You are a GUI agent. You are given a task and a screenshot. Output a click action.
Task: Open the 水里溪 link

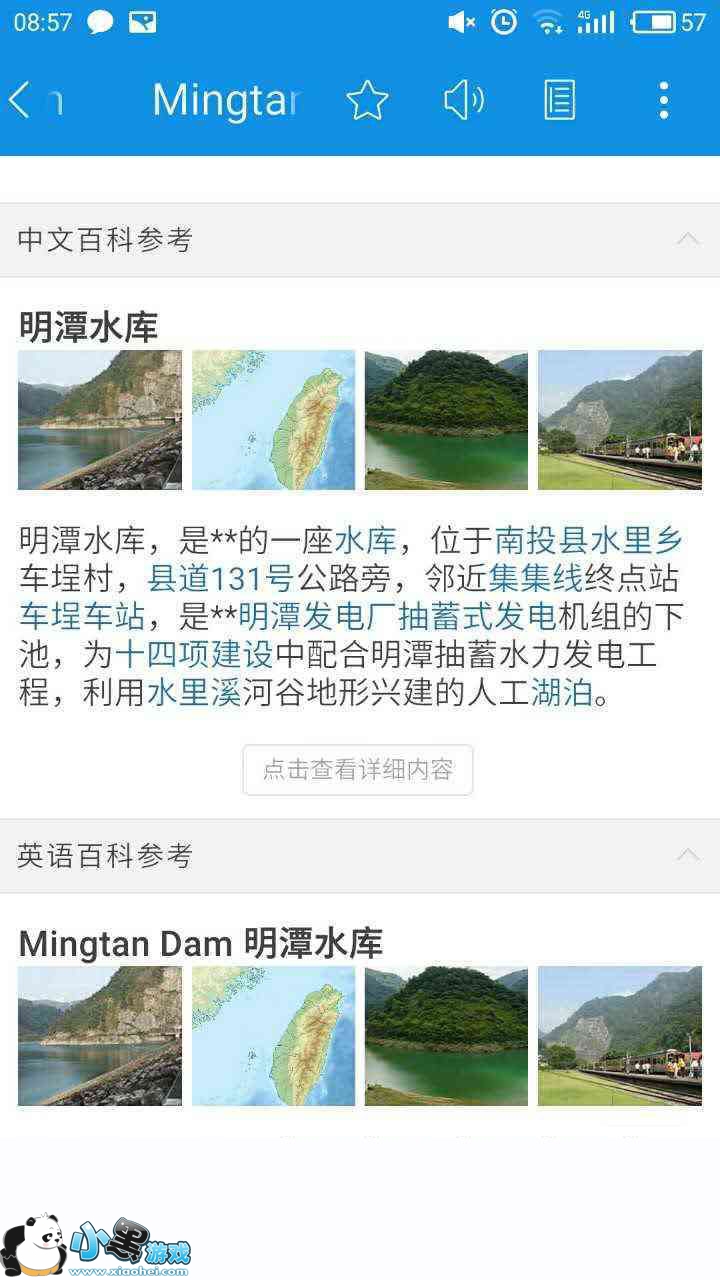tap(194, 693)
